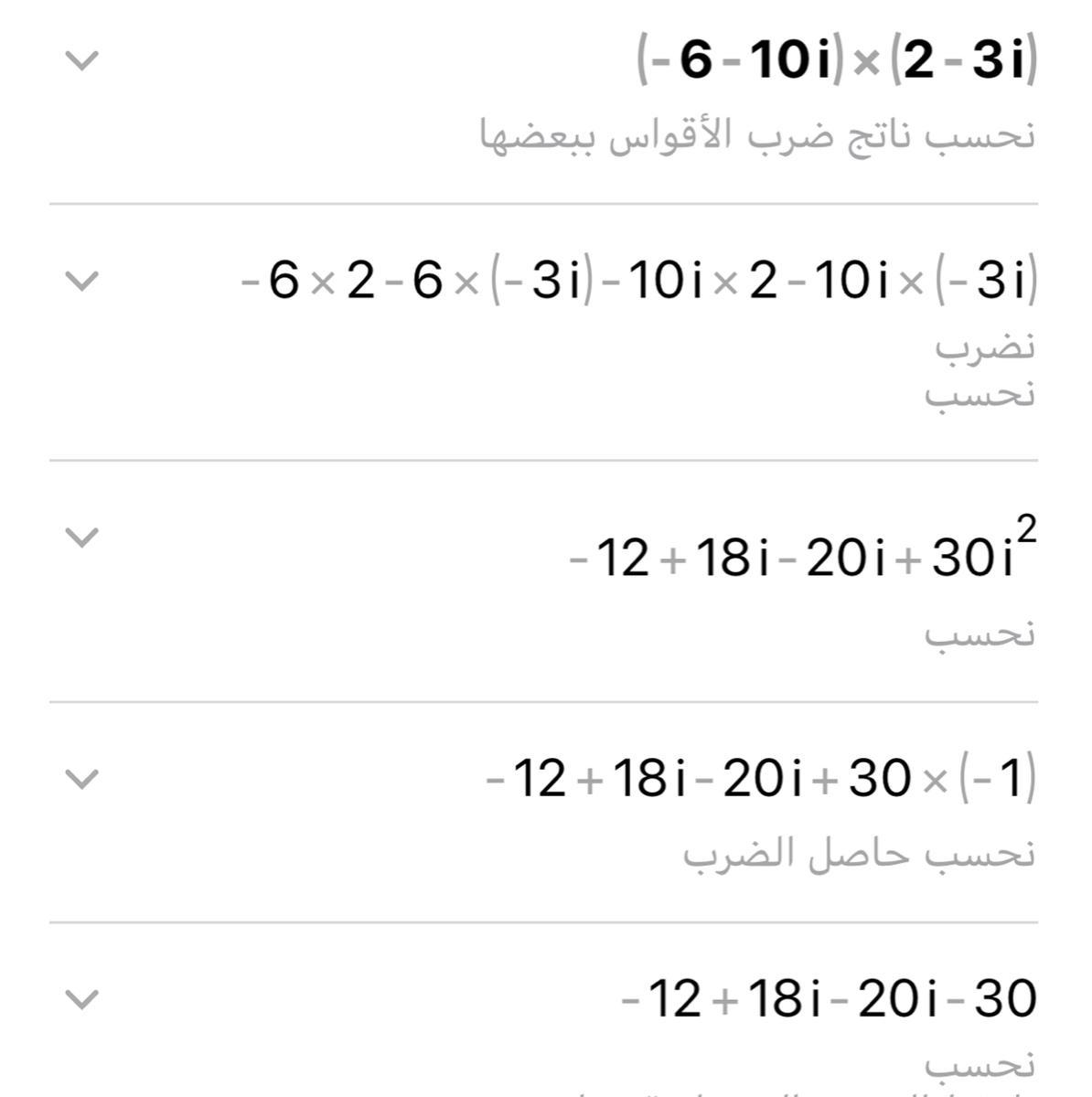The width and height of the screenshot is (1092, 1097).
Task: Expand the step ending in 30i² chevron
Action: coord(82,537)
